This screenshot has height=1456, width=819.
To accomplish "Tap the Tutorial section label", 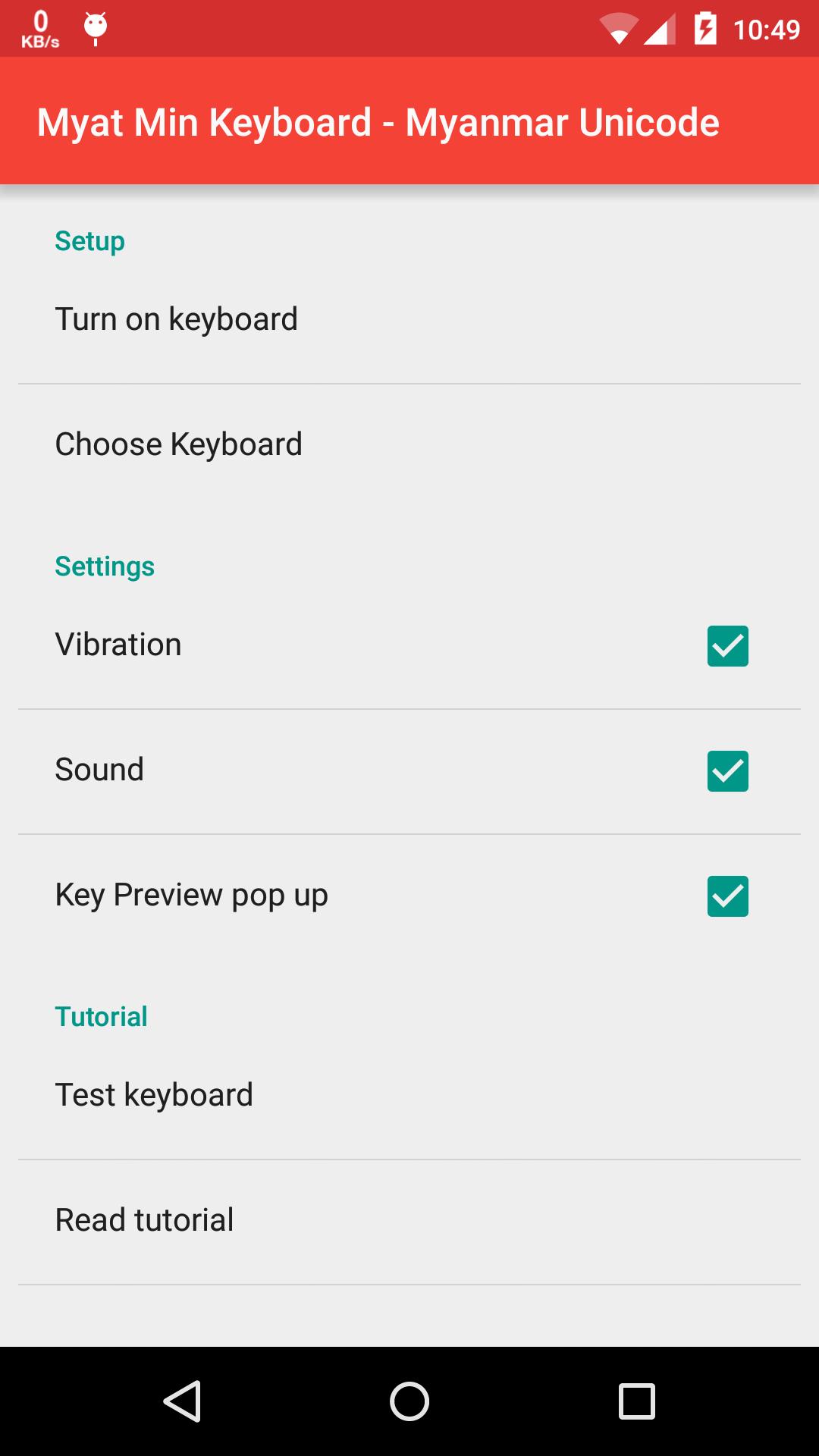I will 101,1016.
